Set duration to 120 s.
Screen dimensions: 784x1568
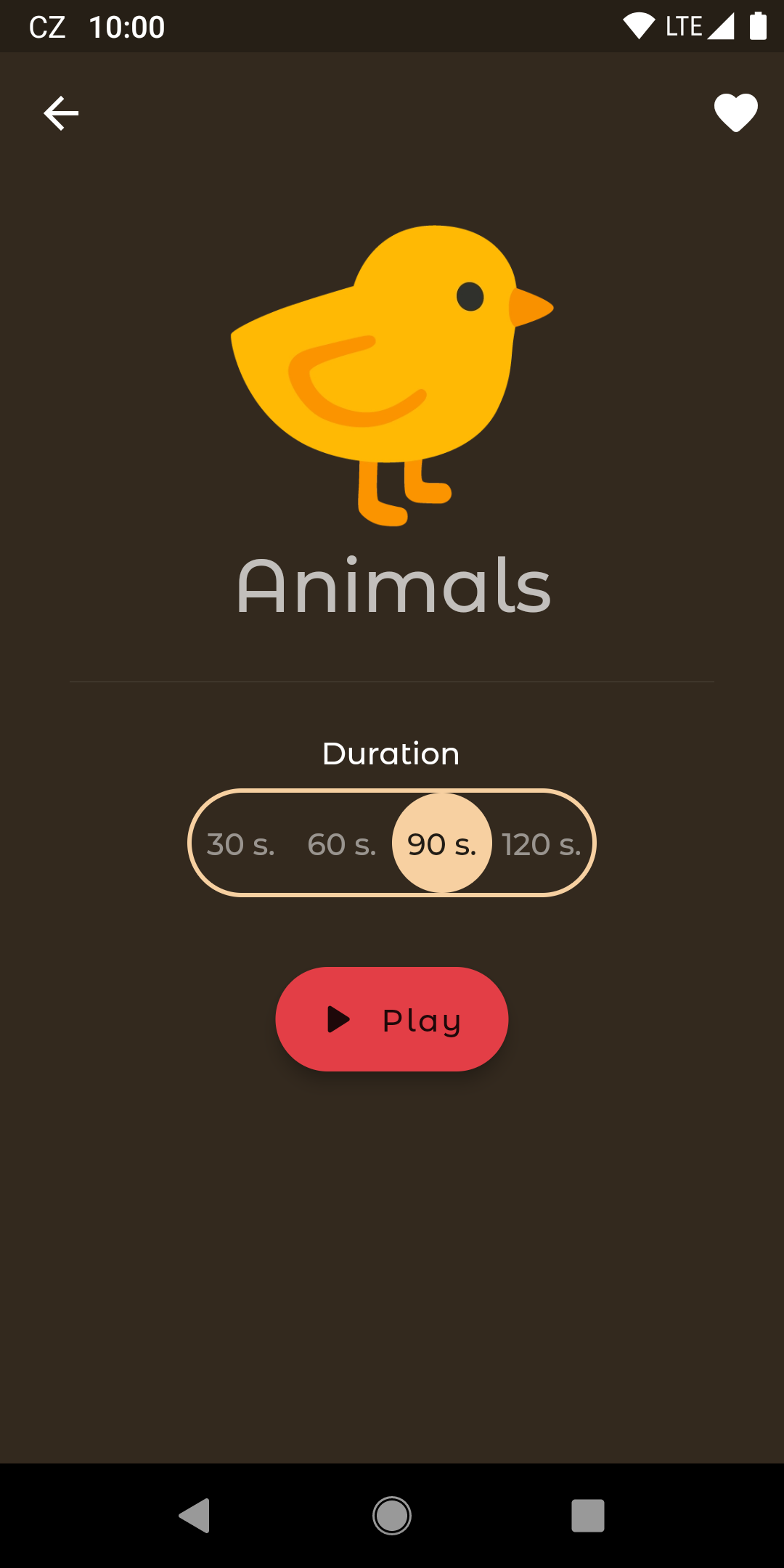(x=542, y=844)
